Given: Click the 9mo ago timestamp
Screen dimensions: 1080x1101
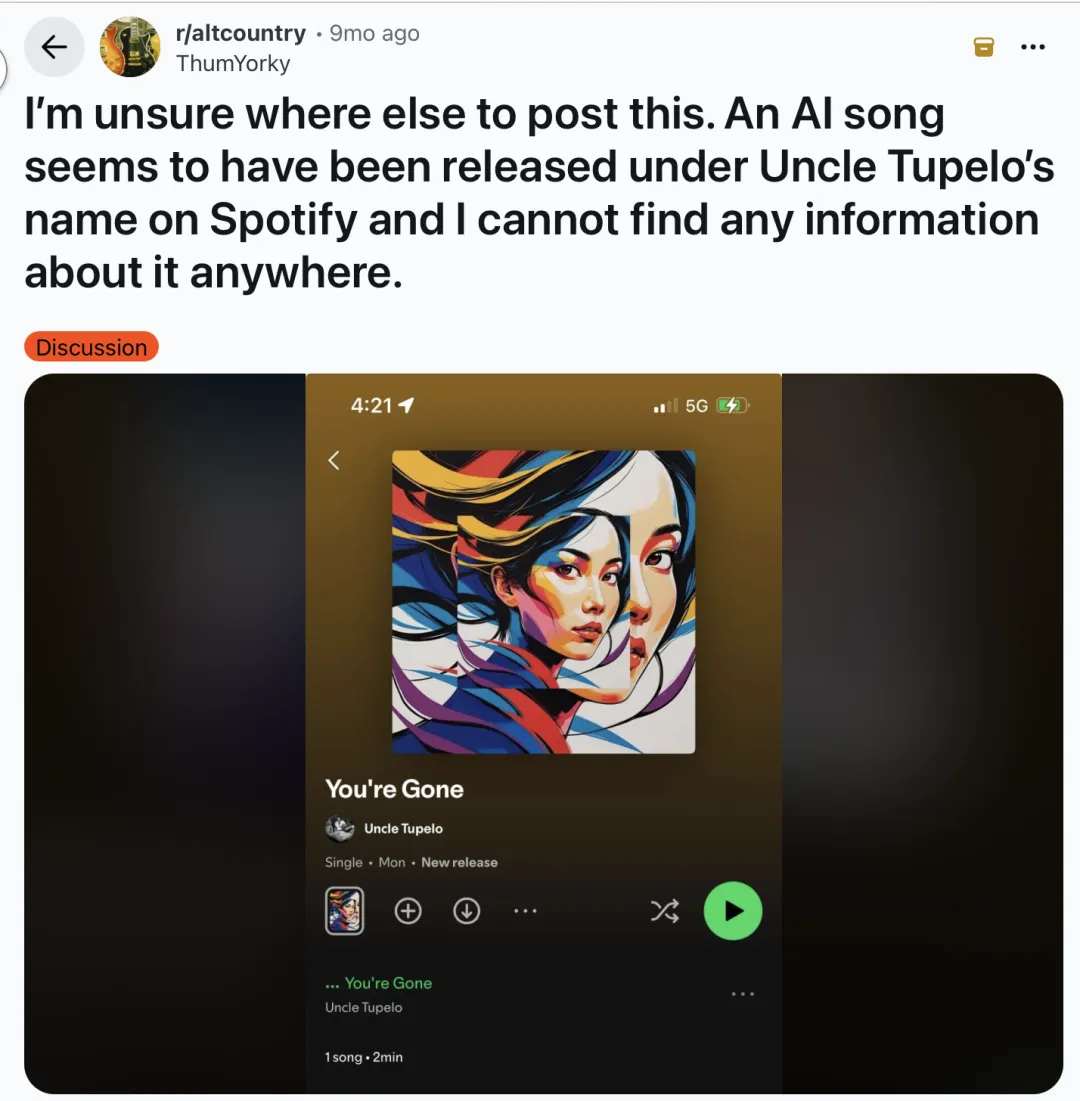Looking at the screenshot, I should (373, 32).
